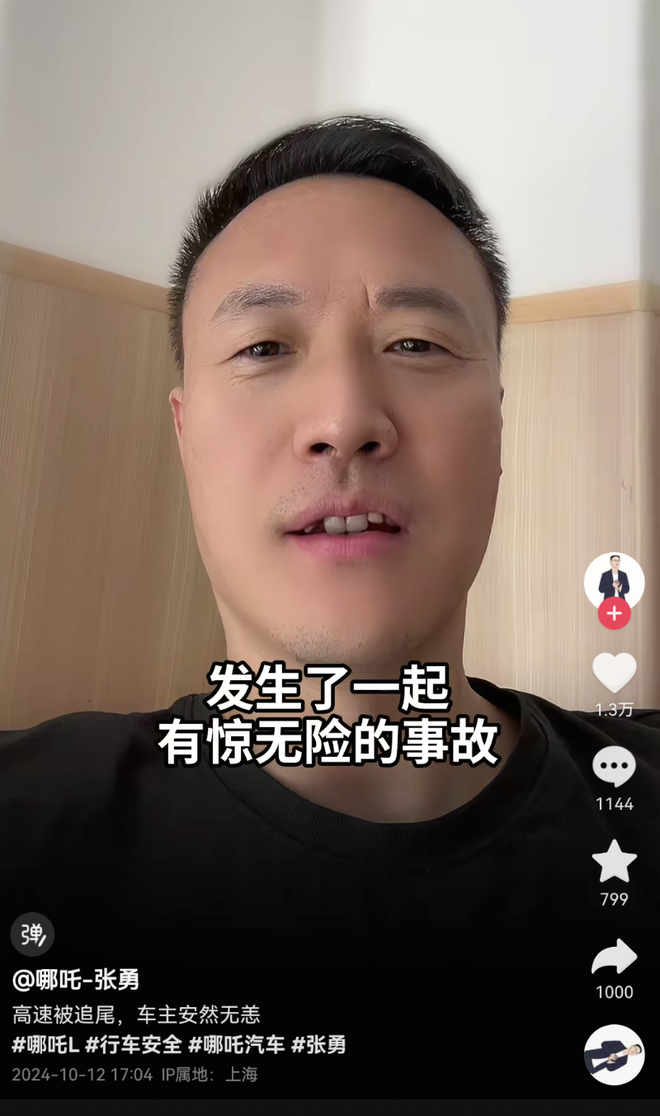Toggle the danmaku bullet comments button
The image size is (660, 1116).
[33, 935]
